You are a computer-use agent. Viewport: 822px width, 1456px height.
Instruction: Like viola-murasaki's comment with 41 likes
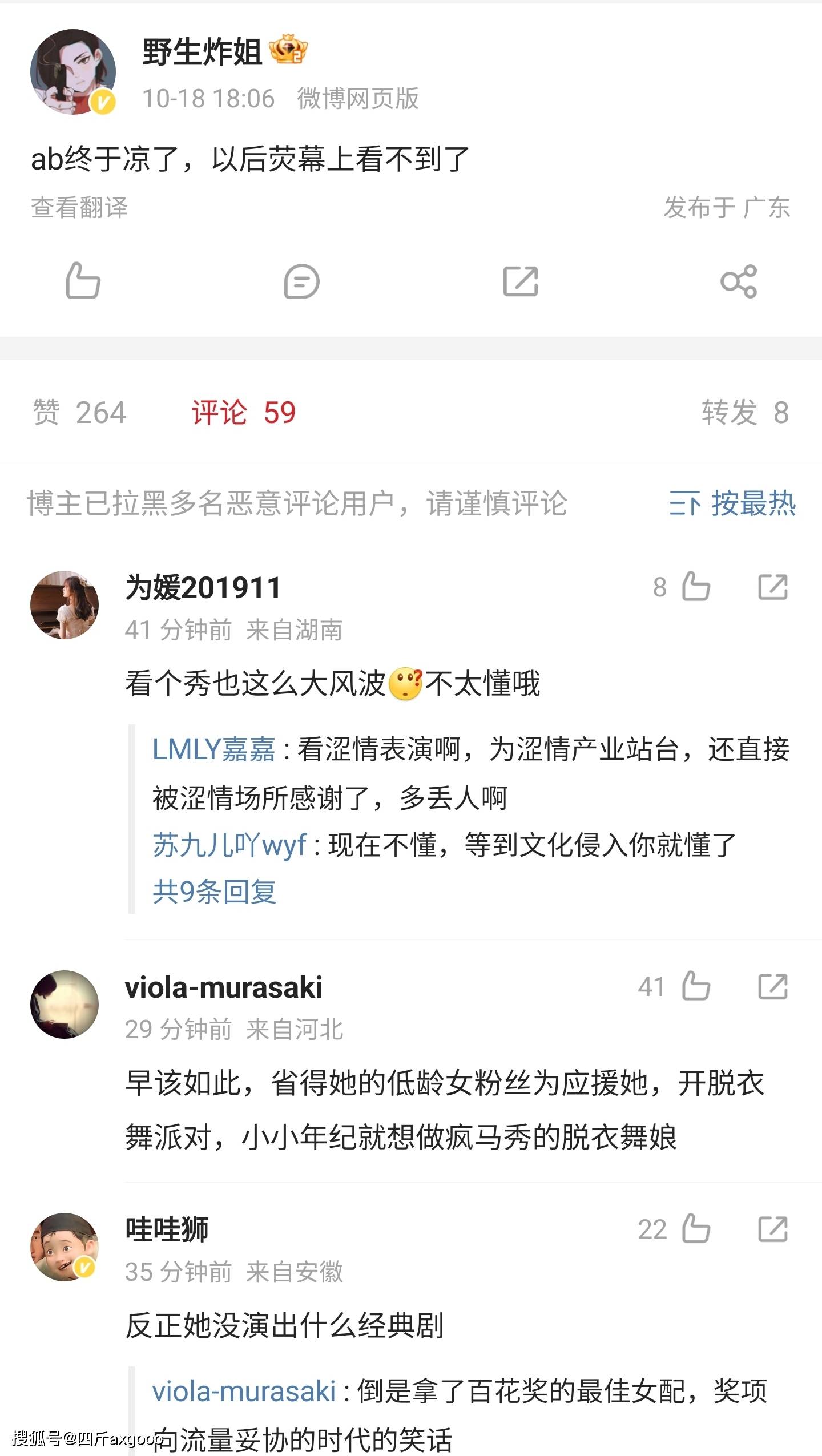point(695,986)
